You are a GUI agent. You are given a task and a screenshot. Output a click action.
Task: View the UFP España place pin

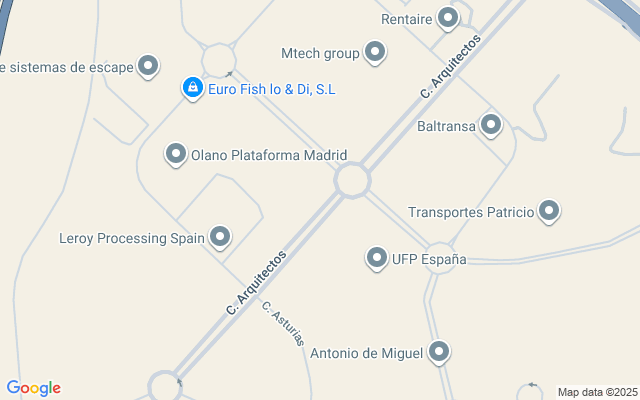click(377, 258)
